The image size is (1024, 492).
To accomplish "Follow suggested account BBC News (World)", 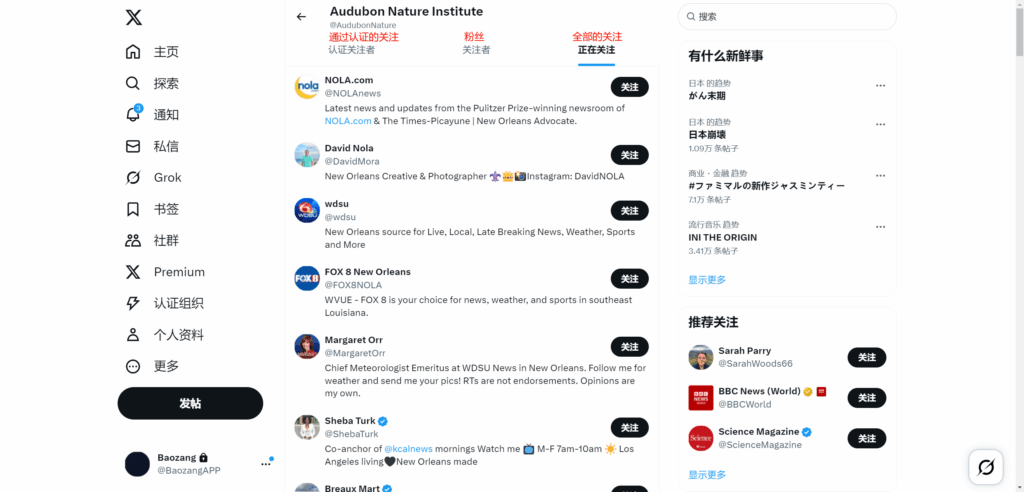I will (866, 398).
